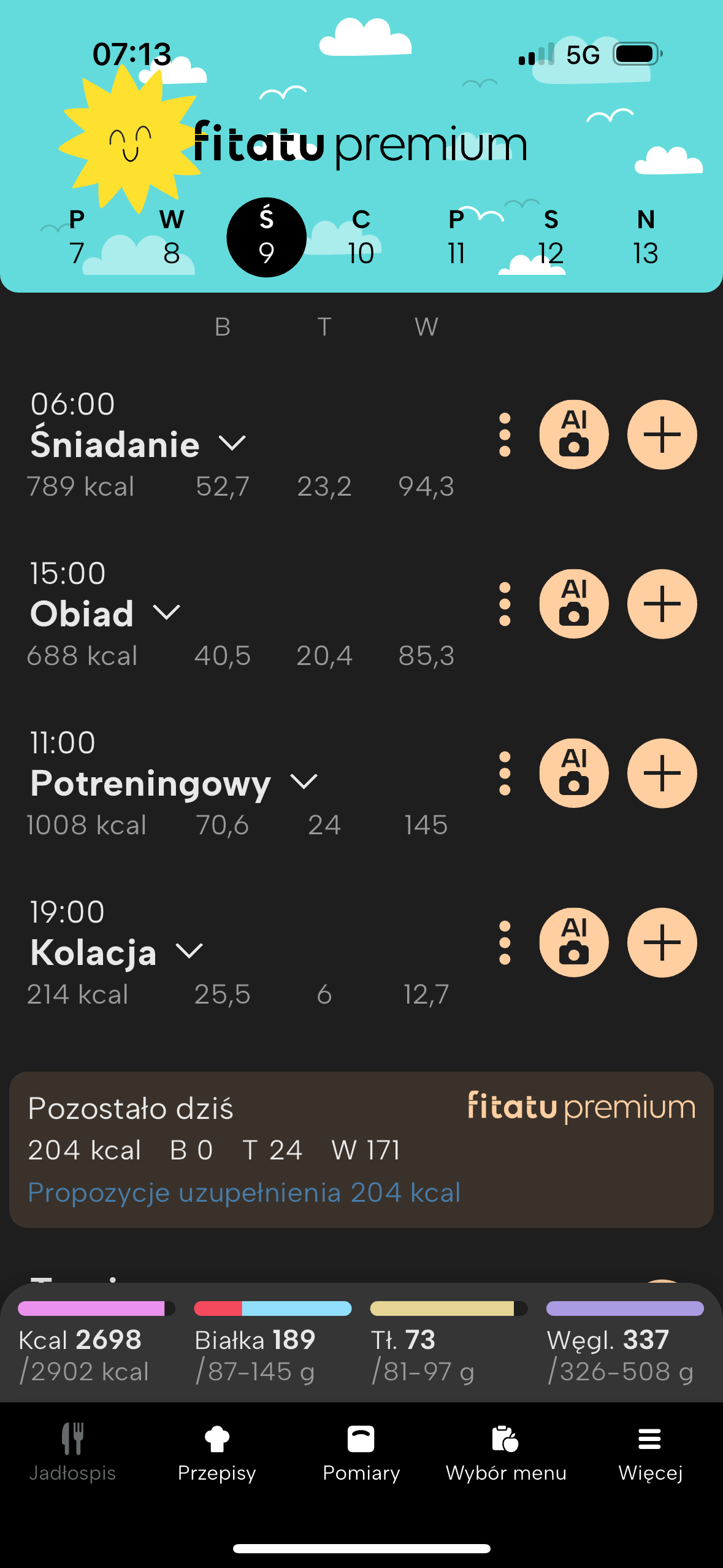Go to Tuesday the 8th
Image resolution: width=723 pixels, height=1568 pixels.
(171, 237)
